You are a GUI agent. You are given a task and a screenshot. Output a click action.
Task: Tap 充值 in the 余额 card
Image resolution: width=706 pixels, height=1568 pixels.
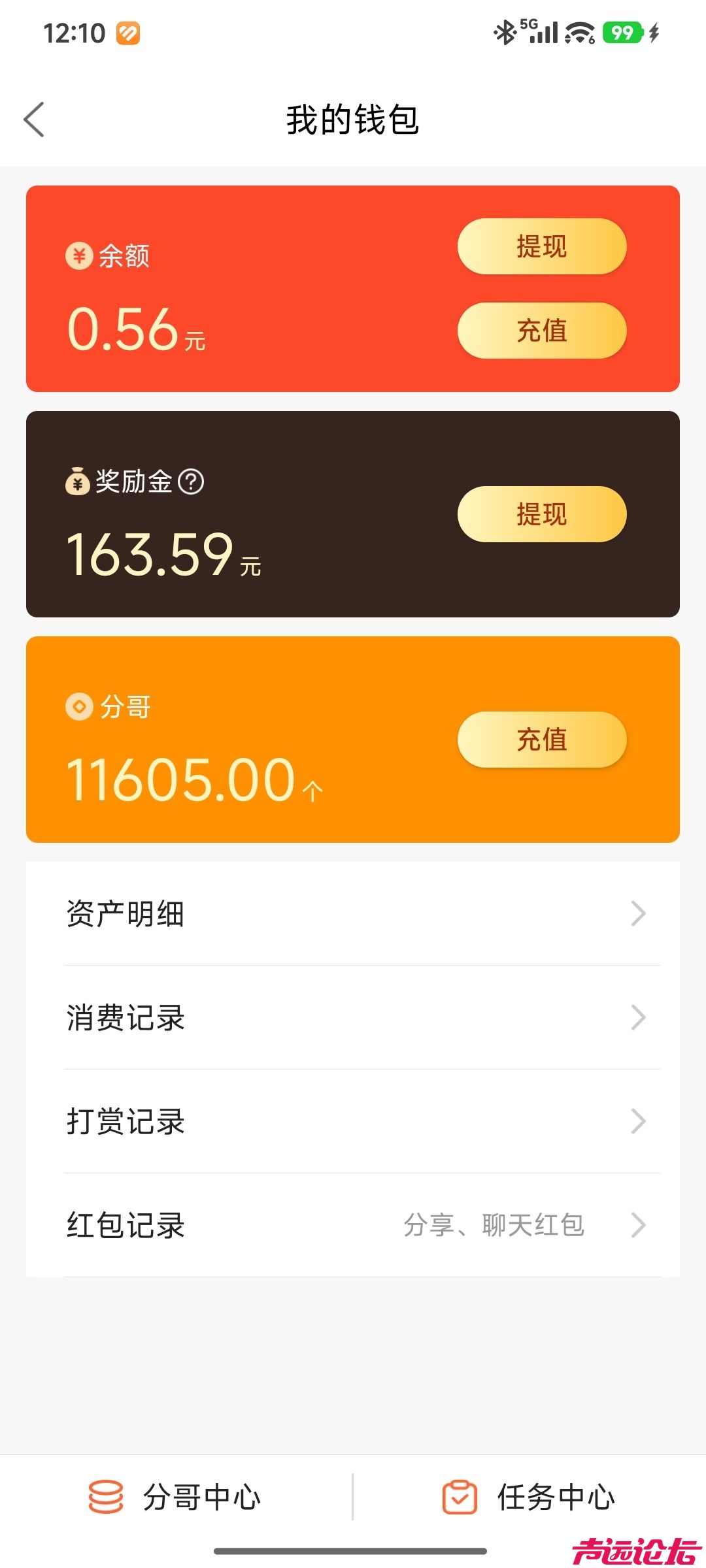541,331
